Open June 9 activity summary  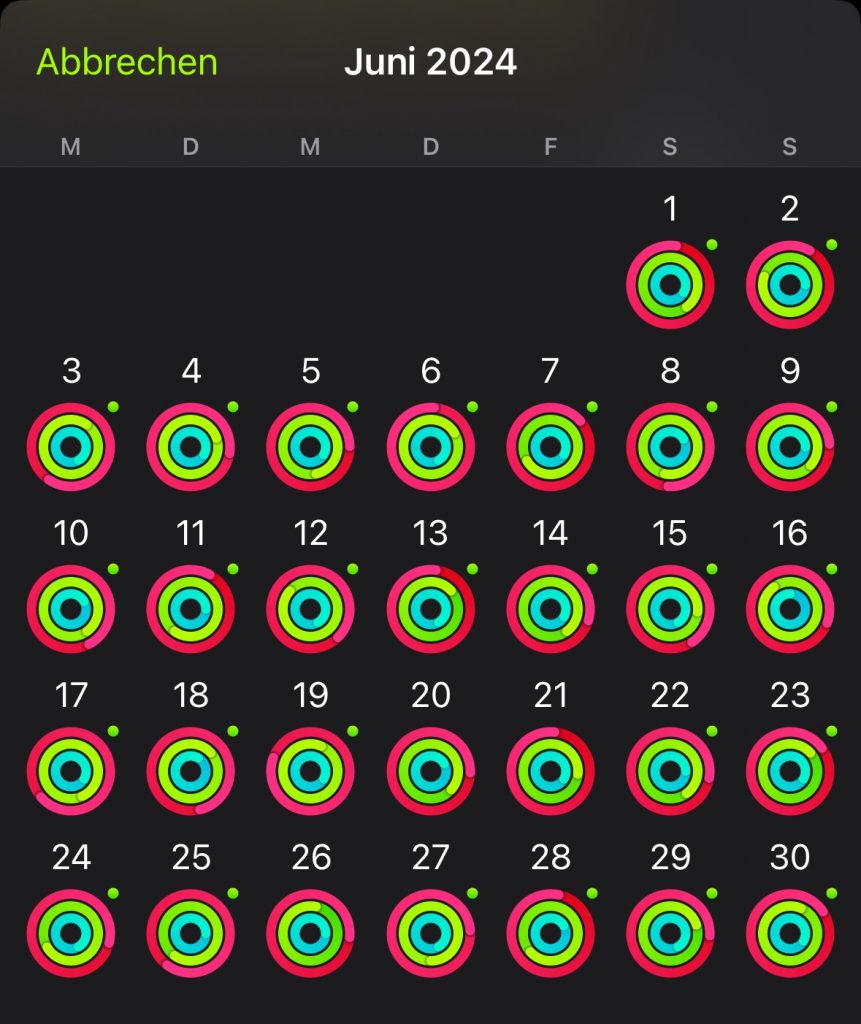tap(790, 447)
